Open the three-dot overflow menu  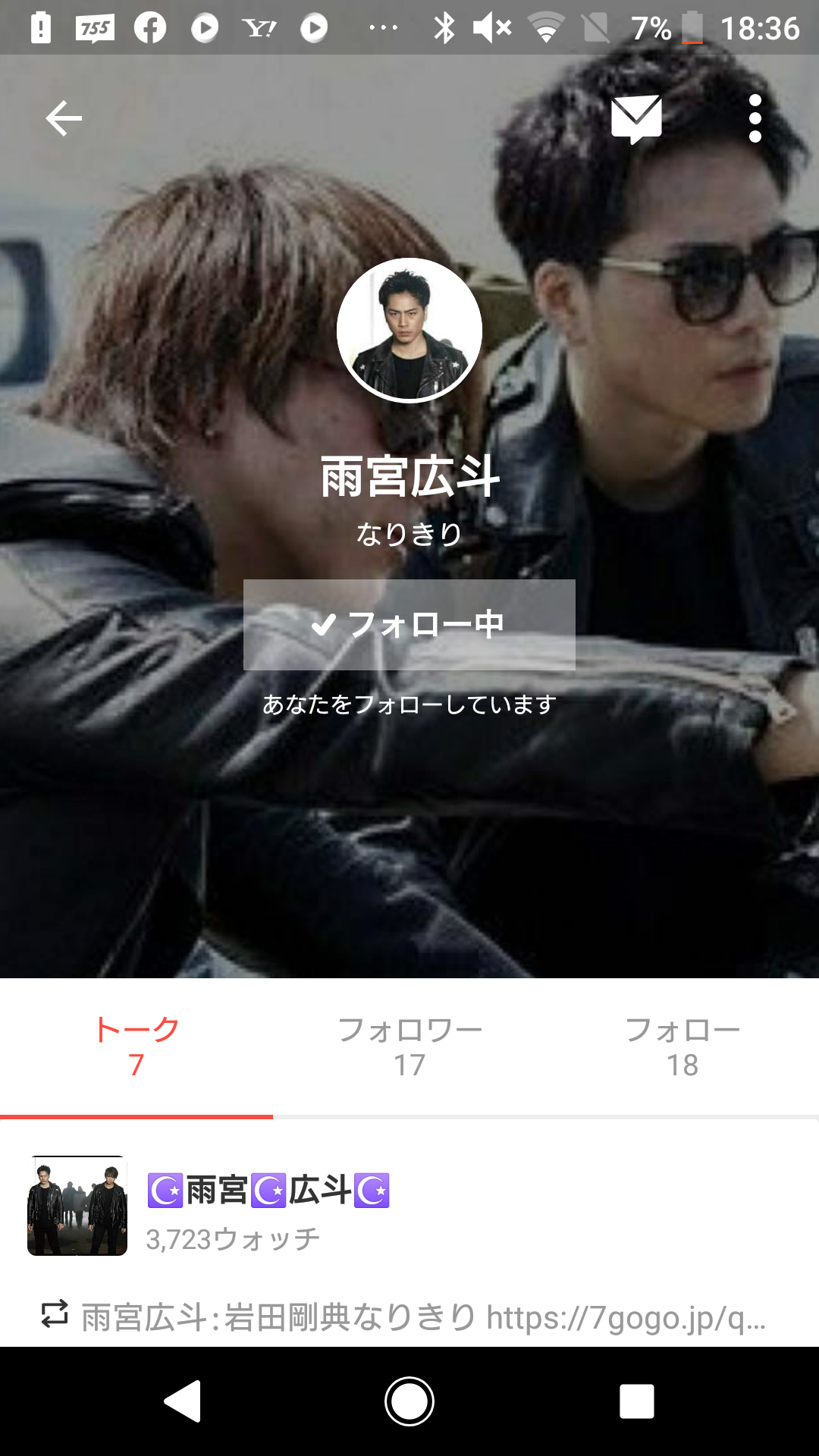pyautogui.click(x=755, y=119)
